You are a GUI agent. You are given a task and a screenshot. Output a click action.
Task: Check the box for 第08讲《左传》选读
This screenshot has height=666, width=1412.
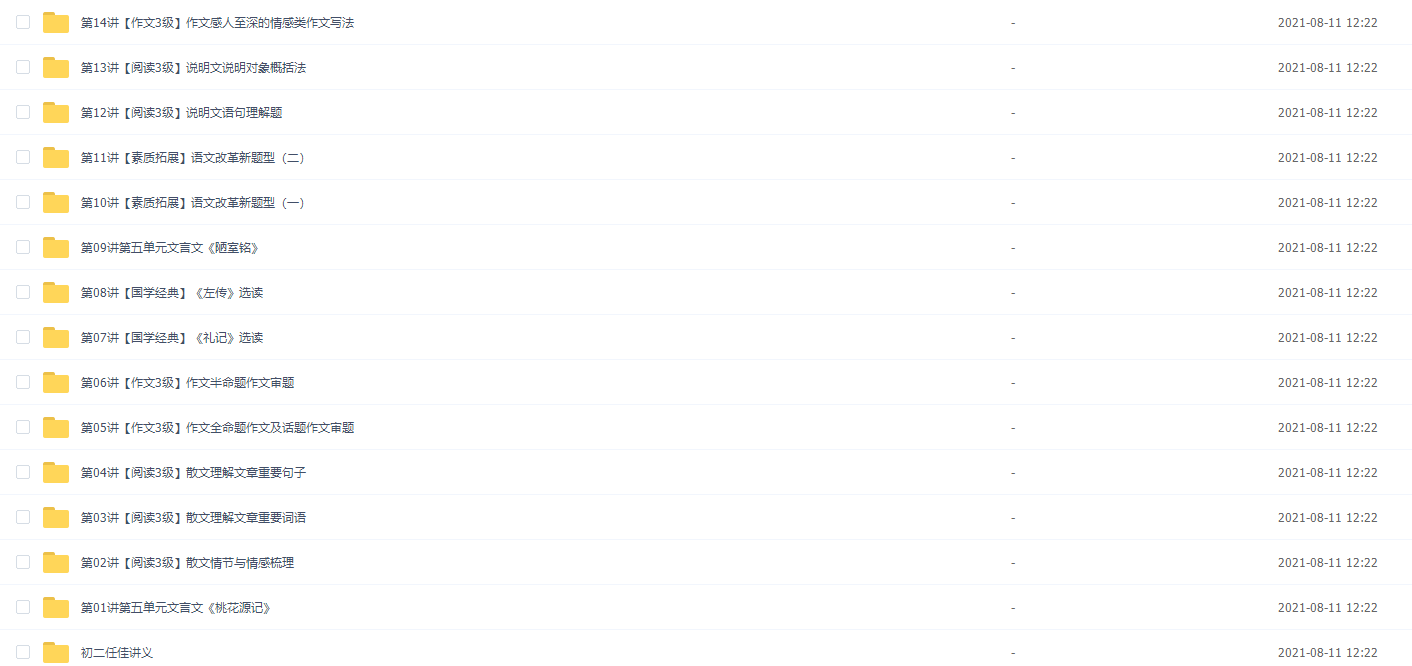point(23,292)
